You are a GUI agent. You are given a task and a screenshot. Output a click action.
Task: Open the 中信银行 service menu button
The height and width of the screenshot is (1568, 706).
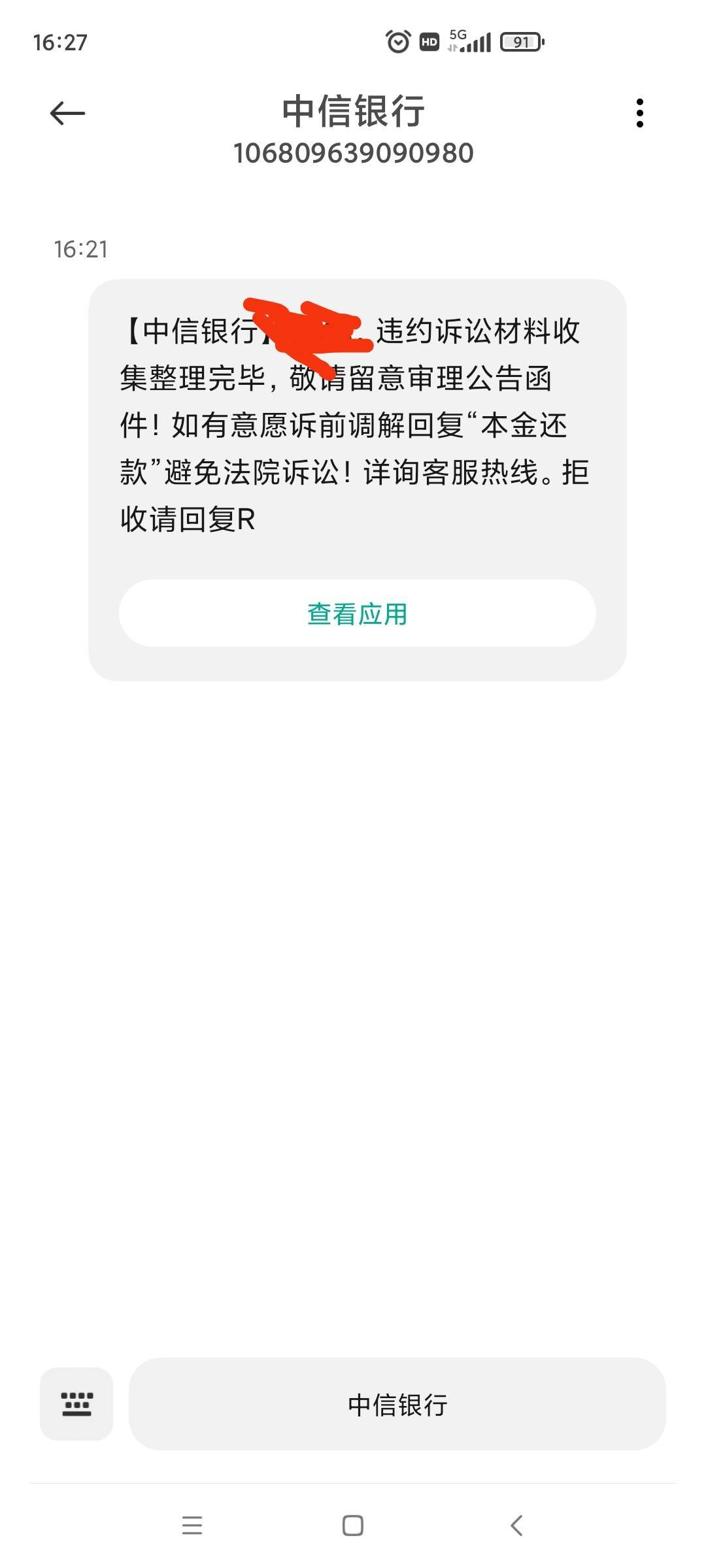[397, 1403]
